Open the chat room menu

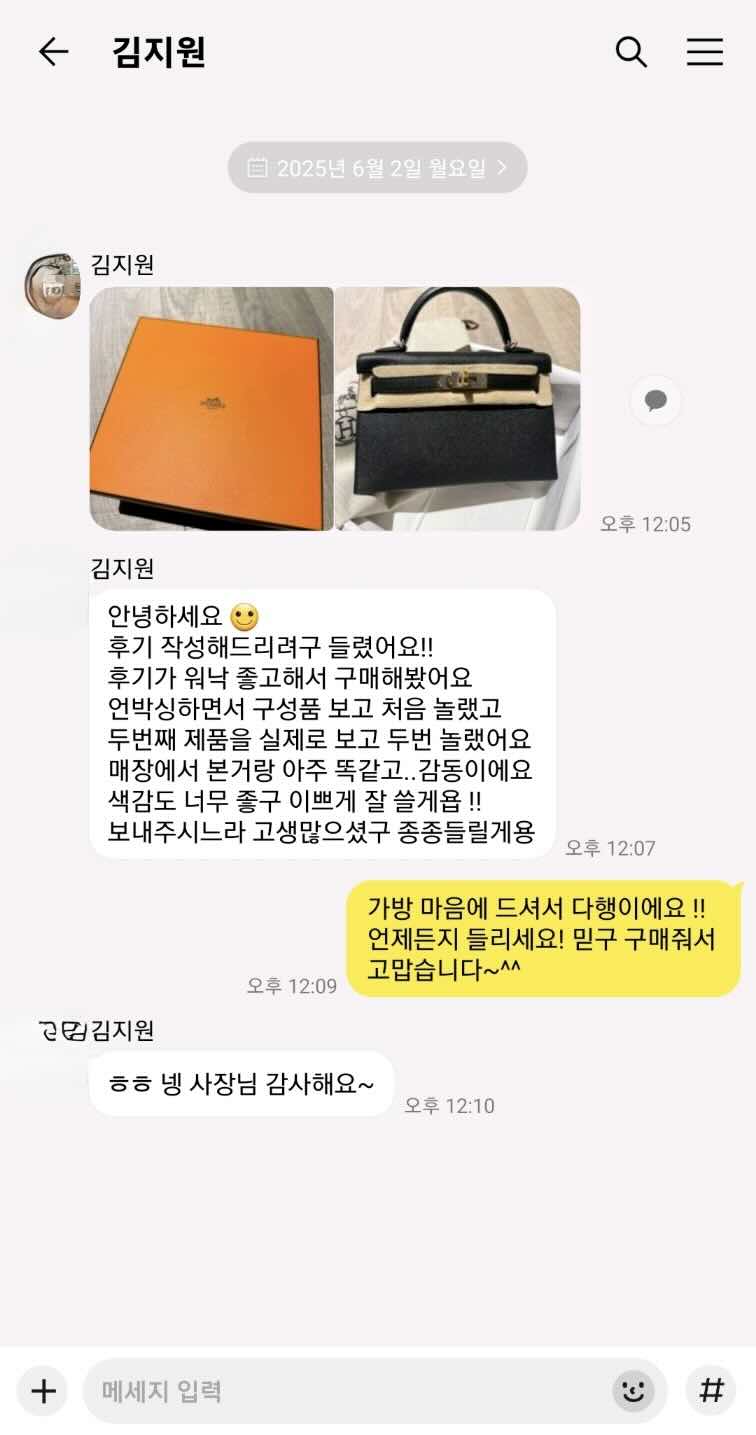[x=704, y=52]
